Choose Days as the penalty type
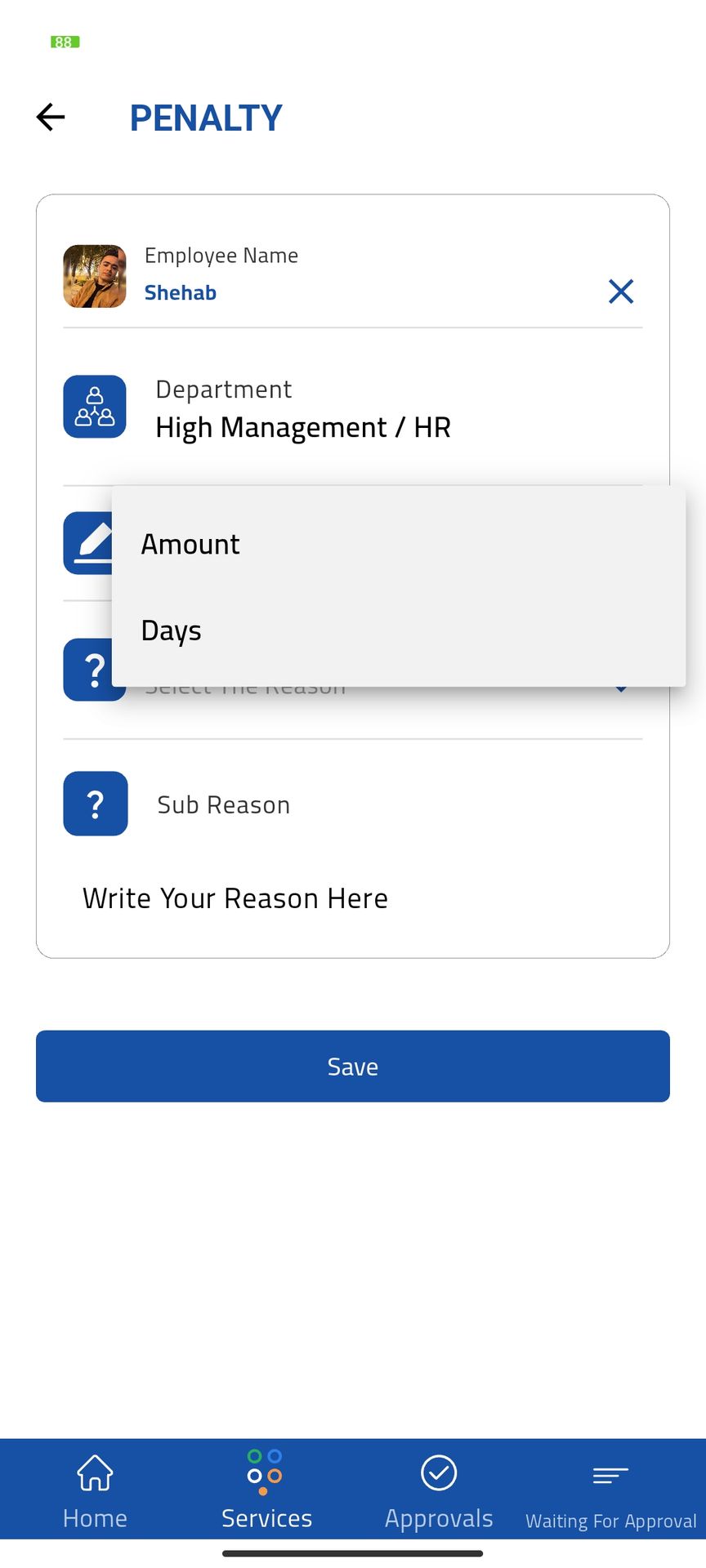The height and width of the screenshot is (1568, 706). coord(172,631)
